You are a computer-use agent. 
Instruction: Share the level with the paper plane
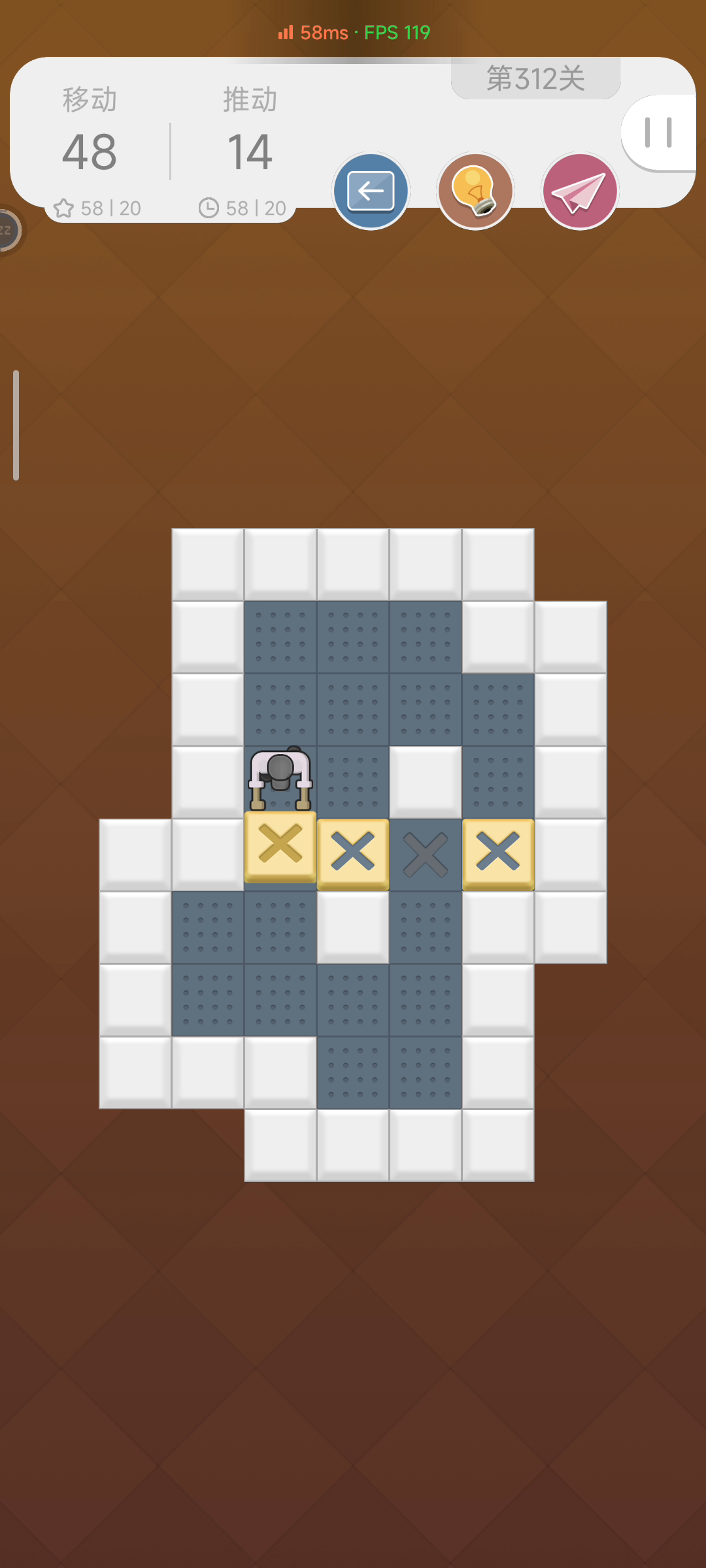580,191
